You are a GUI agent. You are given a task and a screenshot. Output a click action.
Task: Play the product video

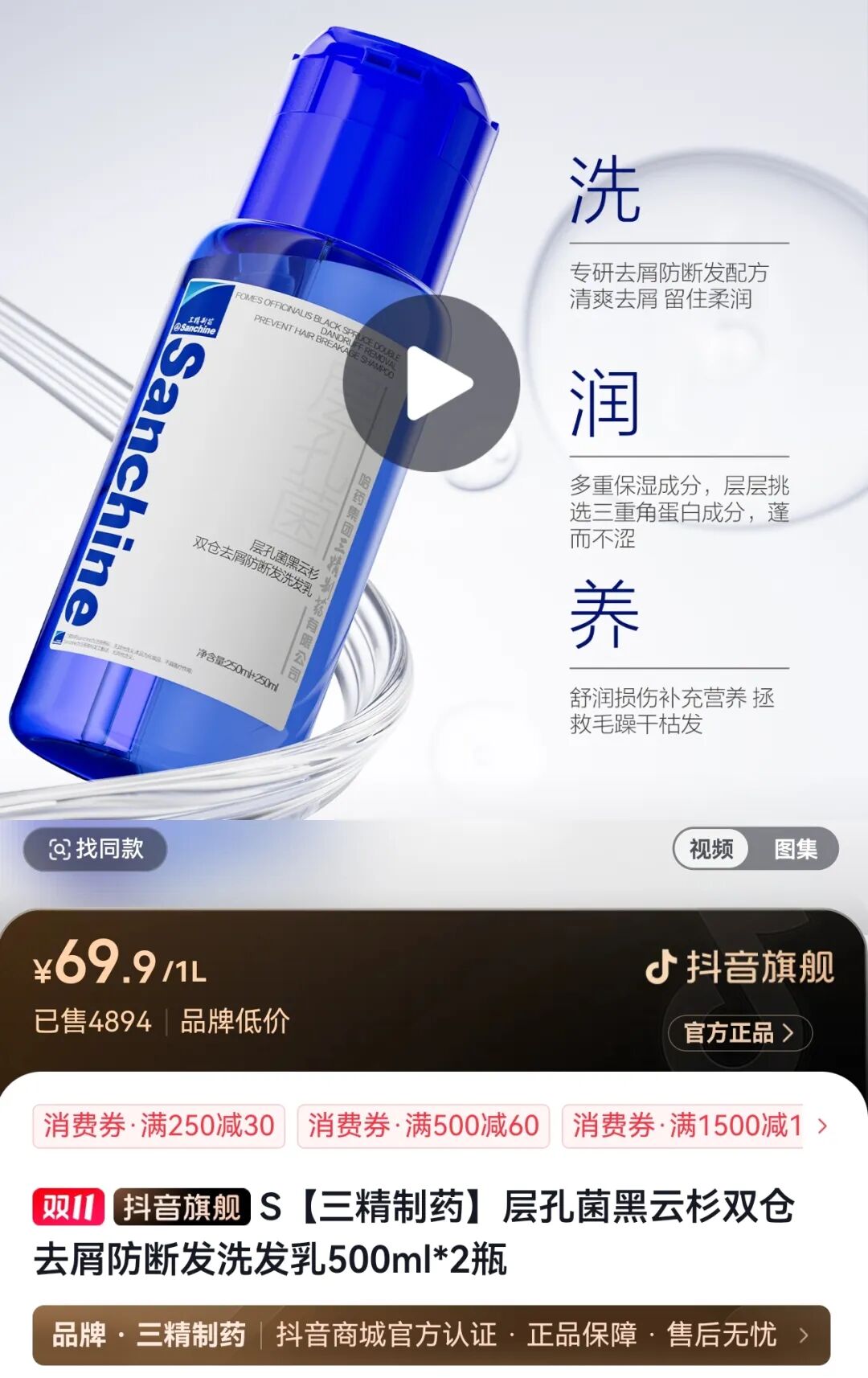(x=432, y=383)
